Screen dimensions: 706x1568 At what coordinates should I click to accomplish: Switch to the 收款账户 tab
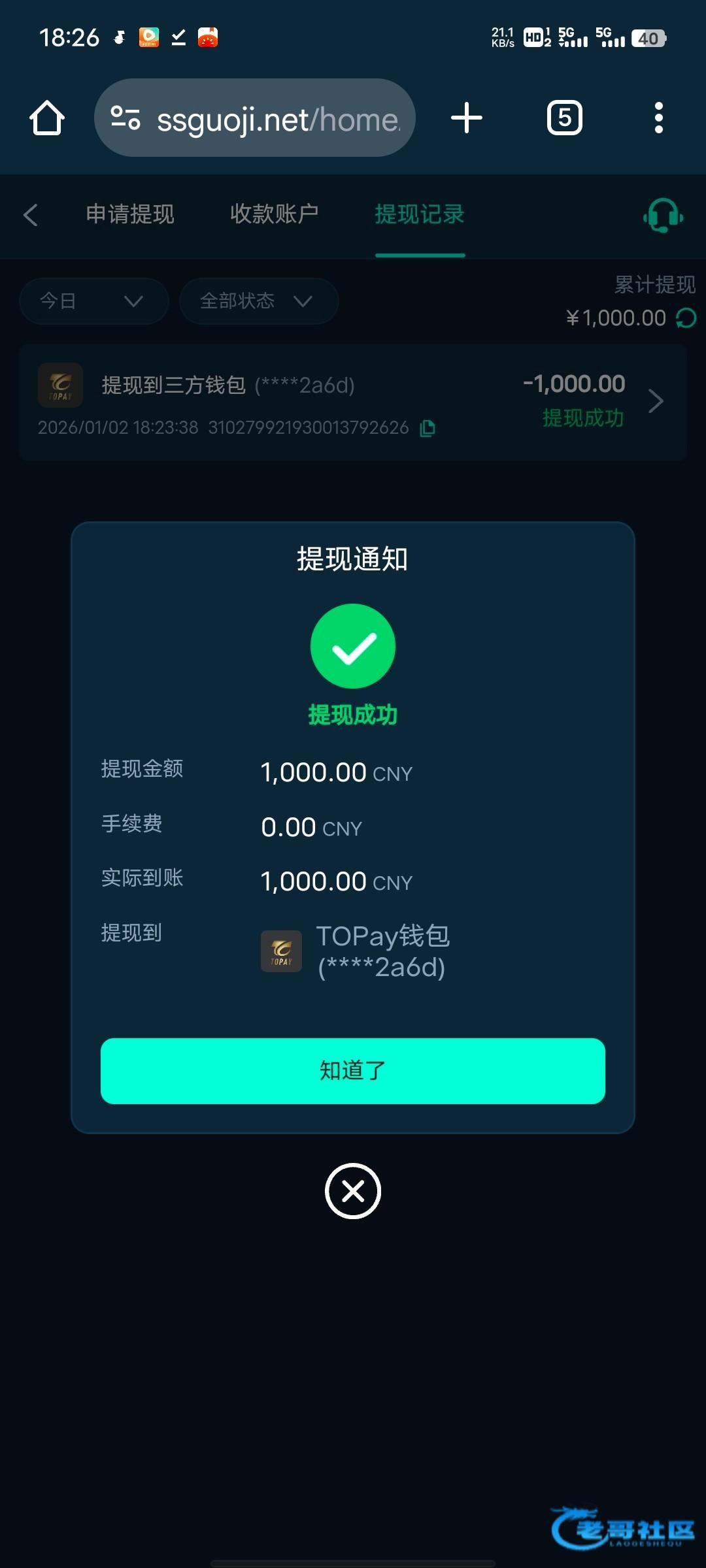click(274, 214)
